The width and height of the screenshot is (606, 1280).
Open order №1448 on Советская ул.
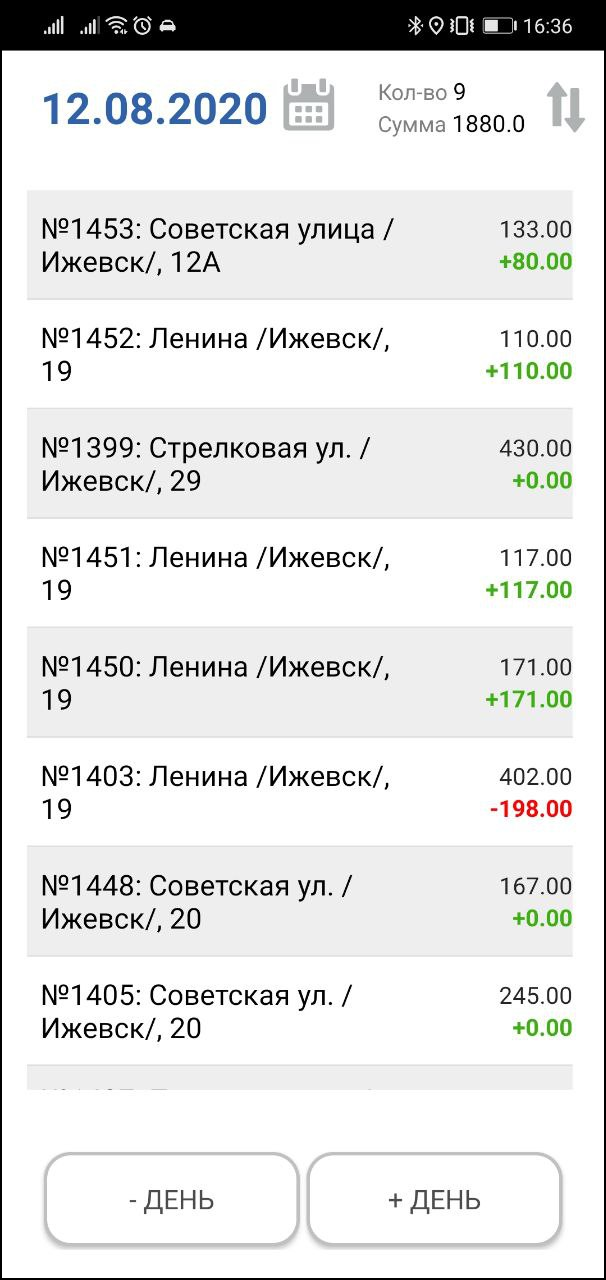pyautogui.click(x=299, y=902)
